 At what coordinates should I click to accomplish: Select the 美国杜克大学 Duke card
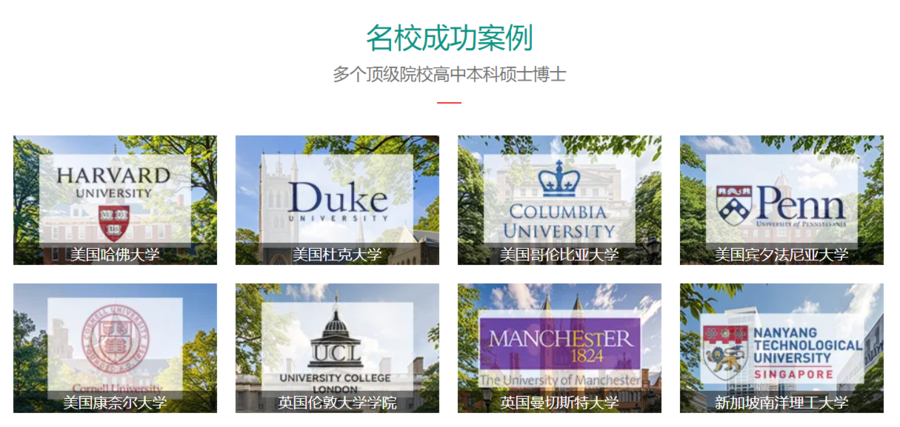pos(337,200)
